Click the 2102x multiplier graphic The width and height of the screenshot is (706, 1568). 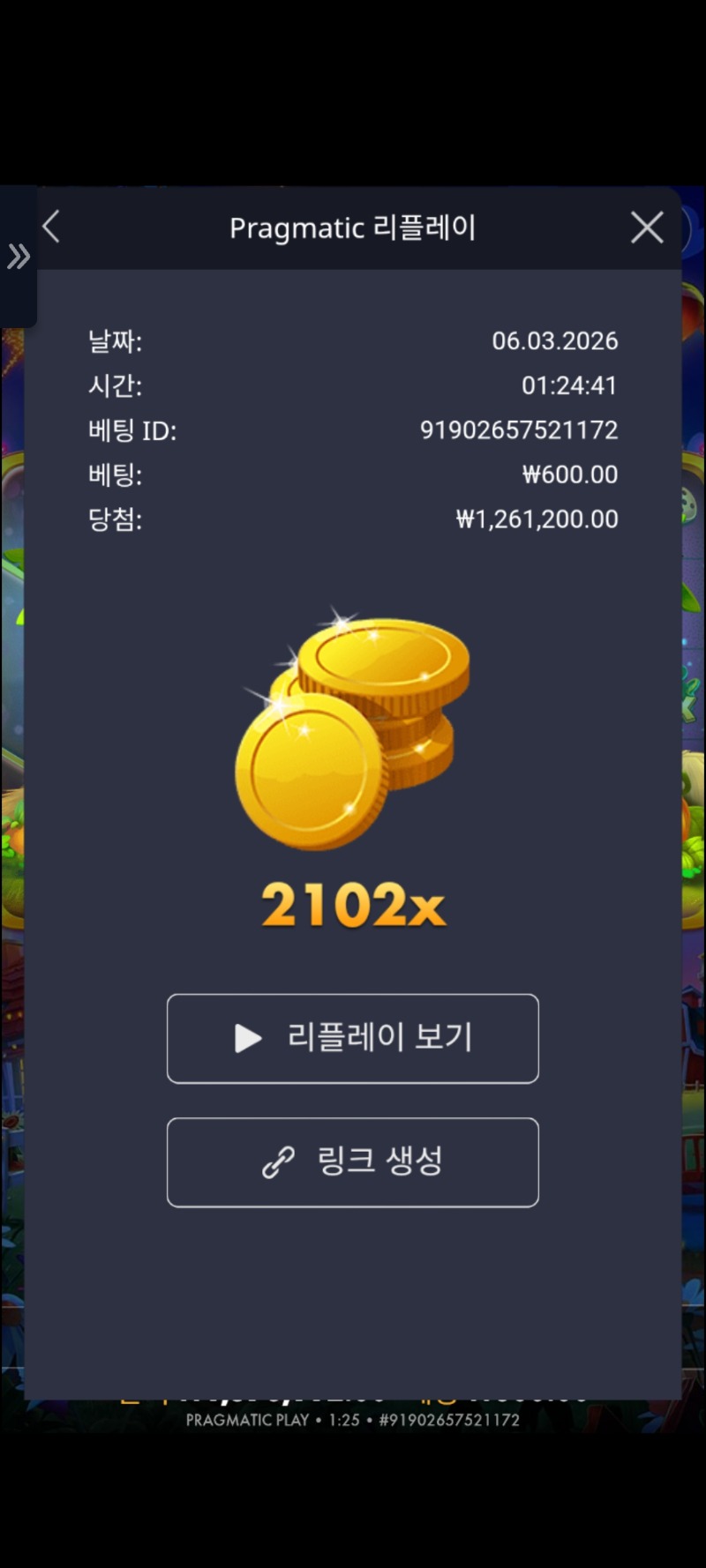tap(352, 905)
